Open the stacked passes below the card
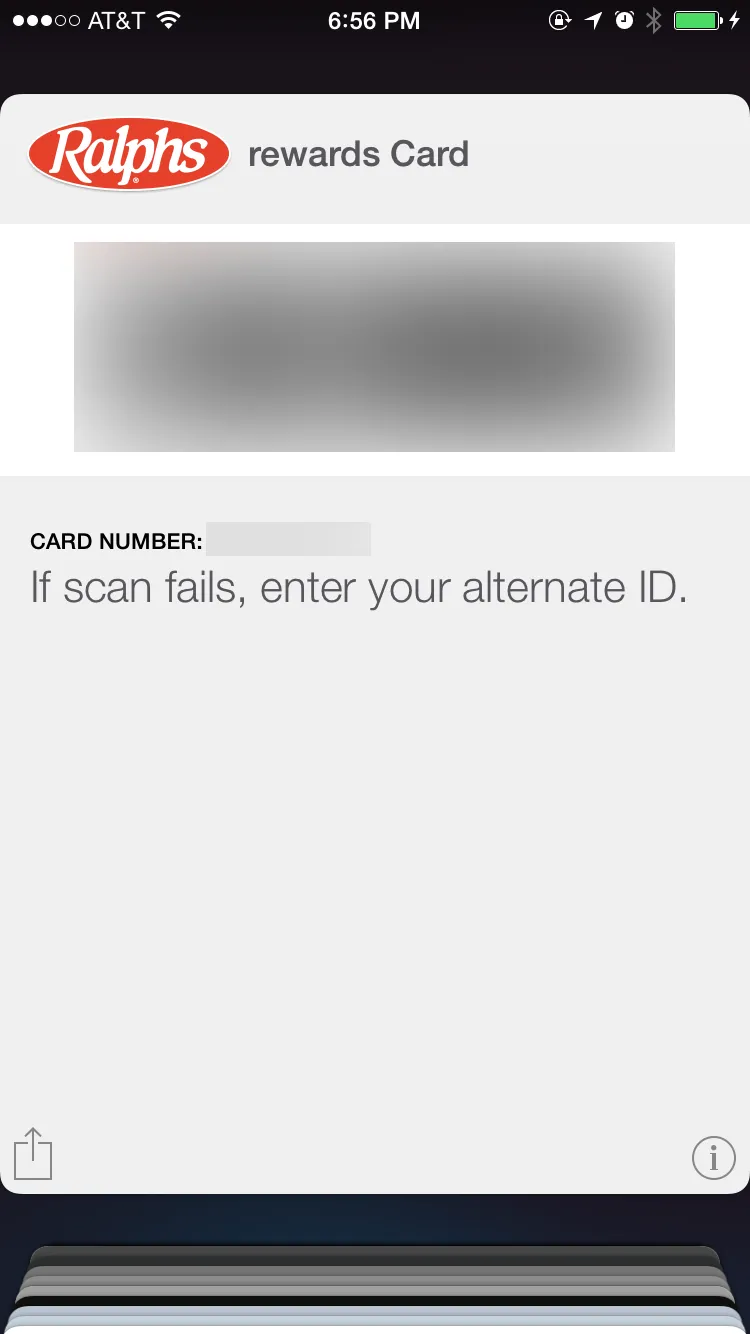The height and width of the screenshot is (1334, 750). click(375, 1290)
